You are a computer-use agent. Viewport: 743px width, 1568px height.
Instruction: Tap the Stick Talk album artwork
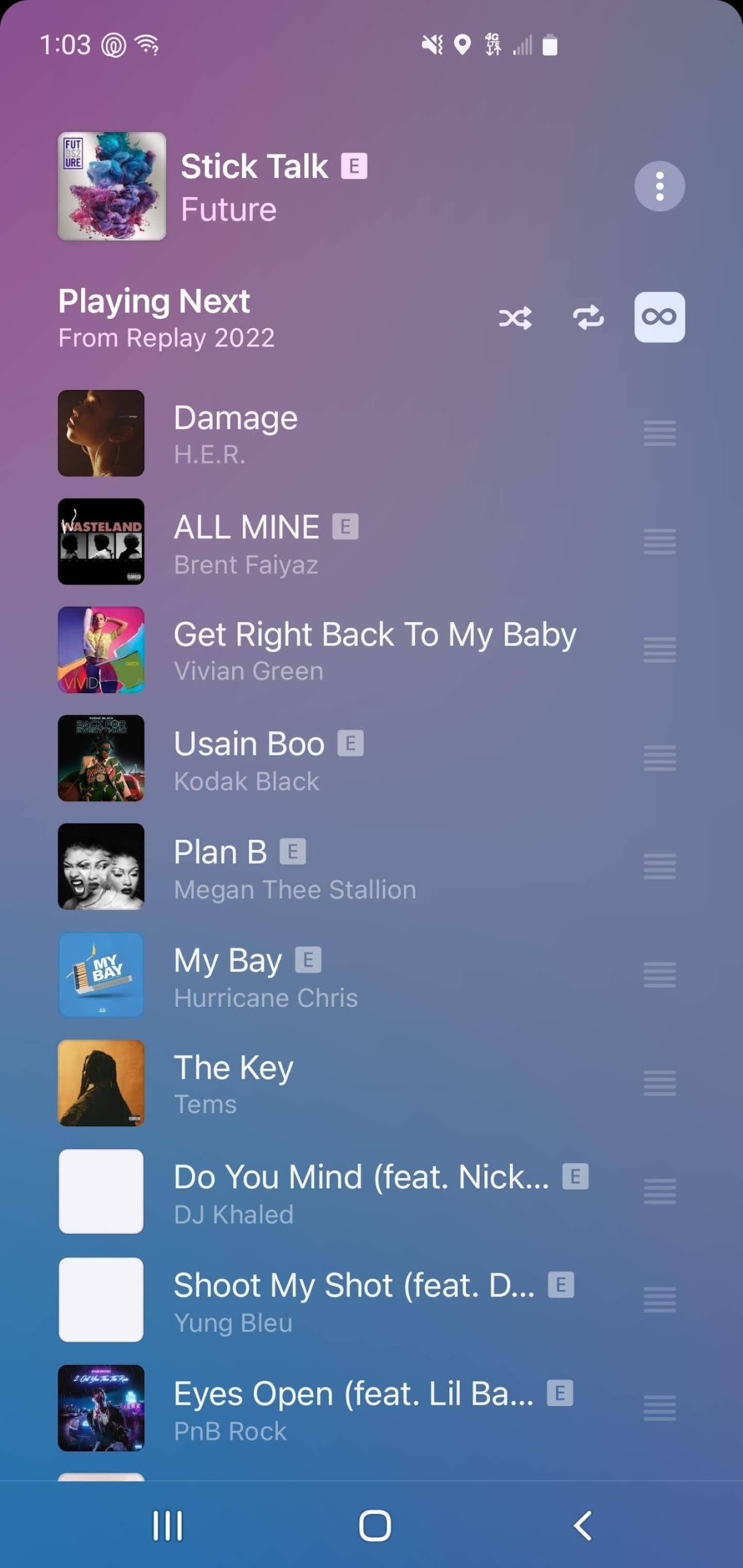(x=112, y=186)
